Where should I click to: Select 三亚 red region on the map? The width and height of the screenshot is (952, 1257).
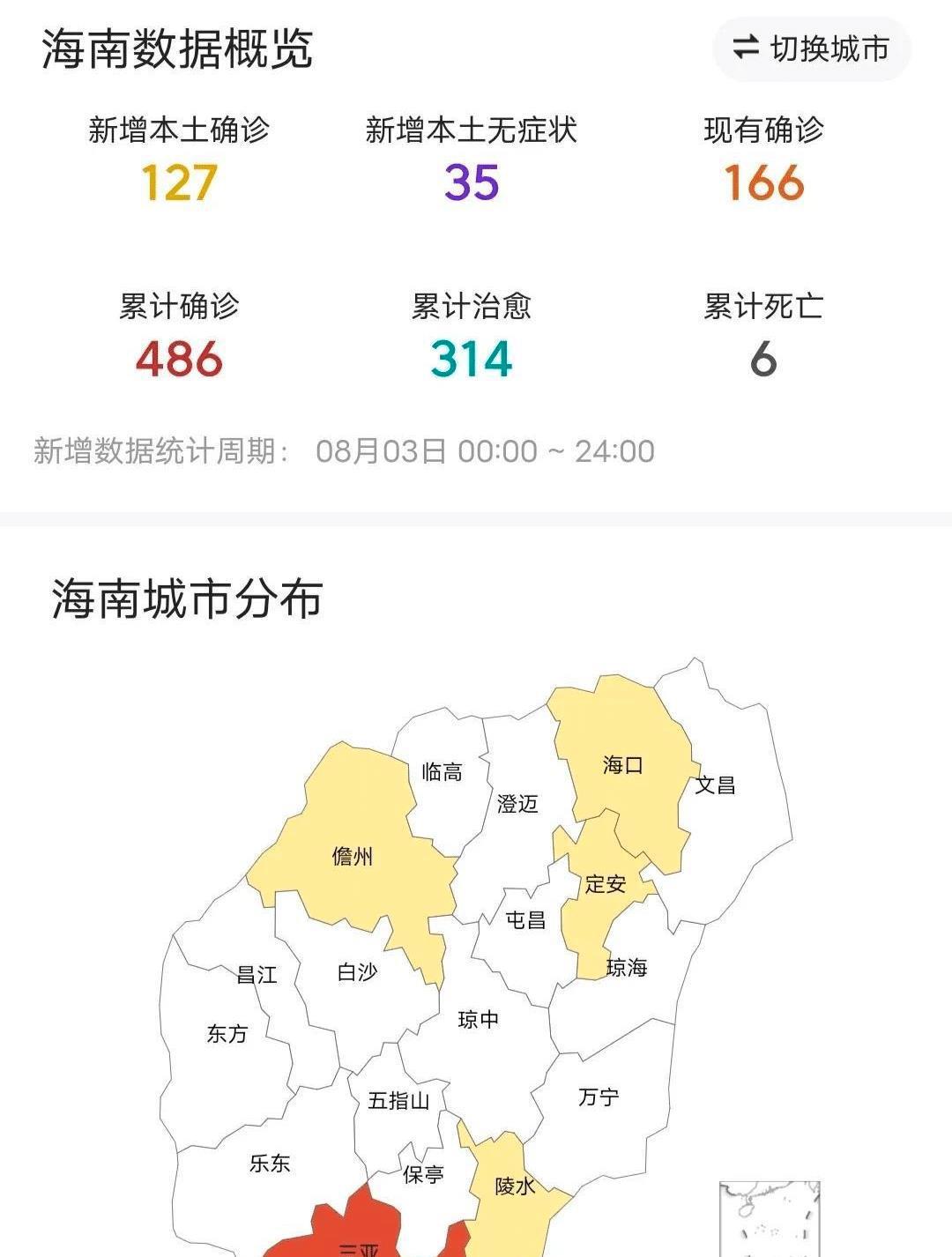point(353,1234)
